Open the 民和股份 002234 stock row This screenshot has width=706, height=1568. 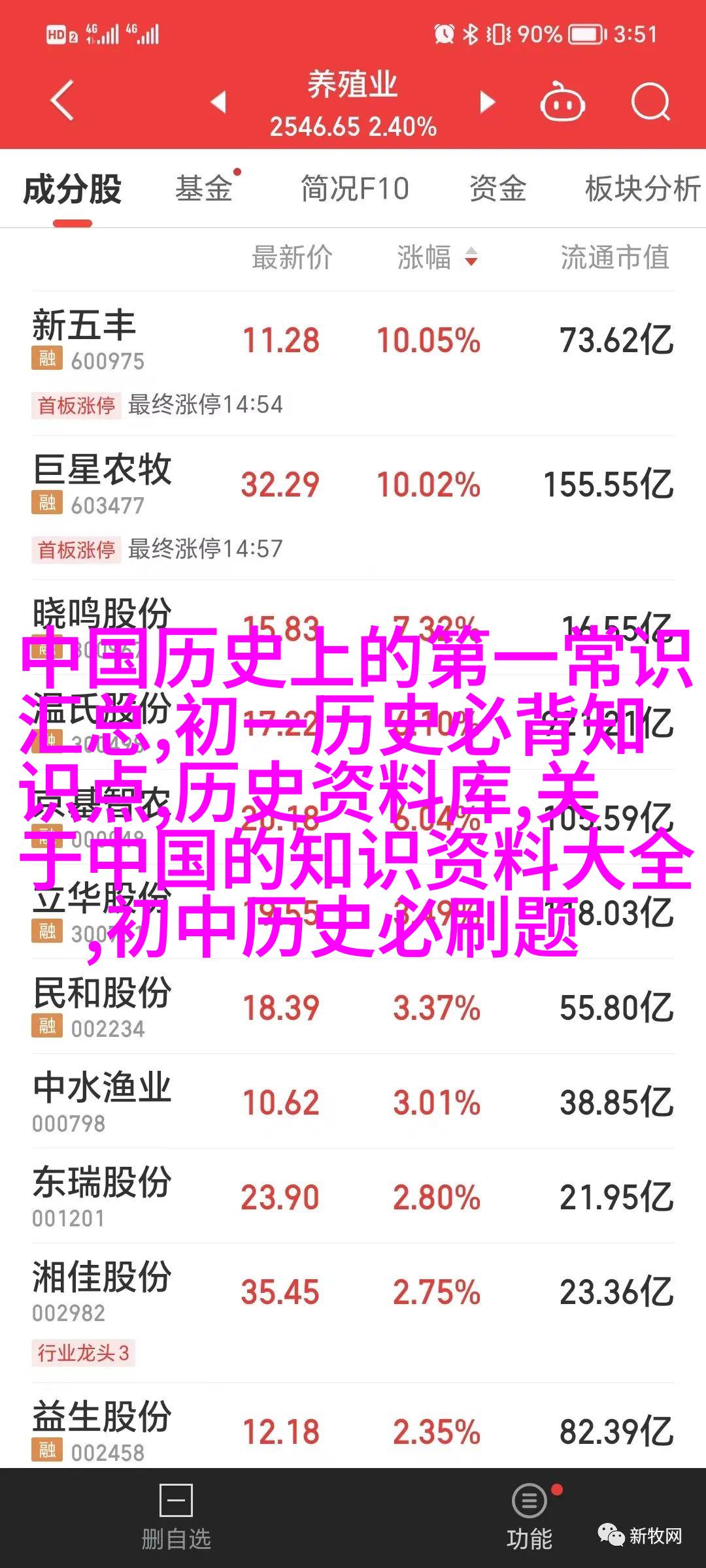point(353,1007)
